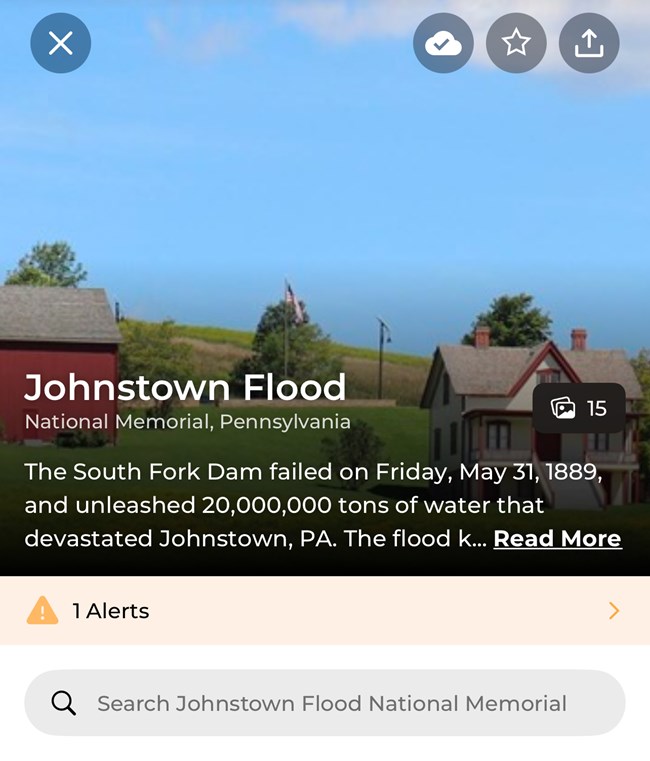The image size is (650, 761).
Task: Favorite Johnstown Flood with the star
Action: 516,43
